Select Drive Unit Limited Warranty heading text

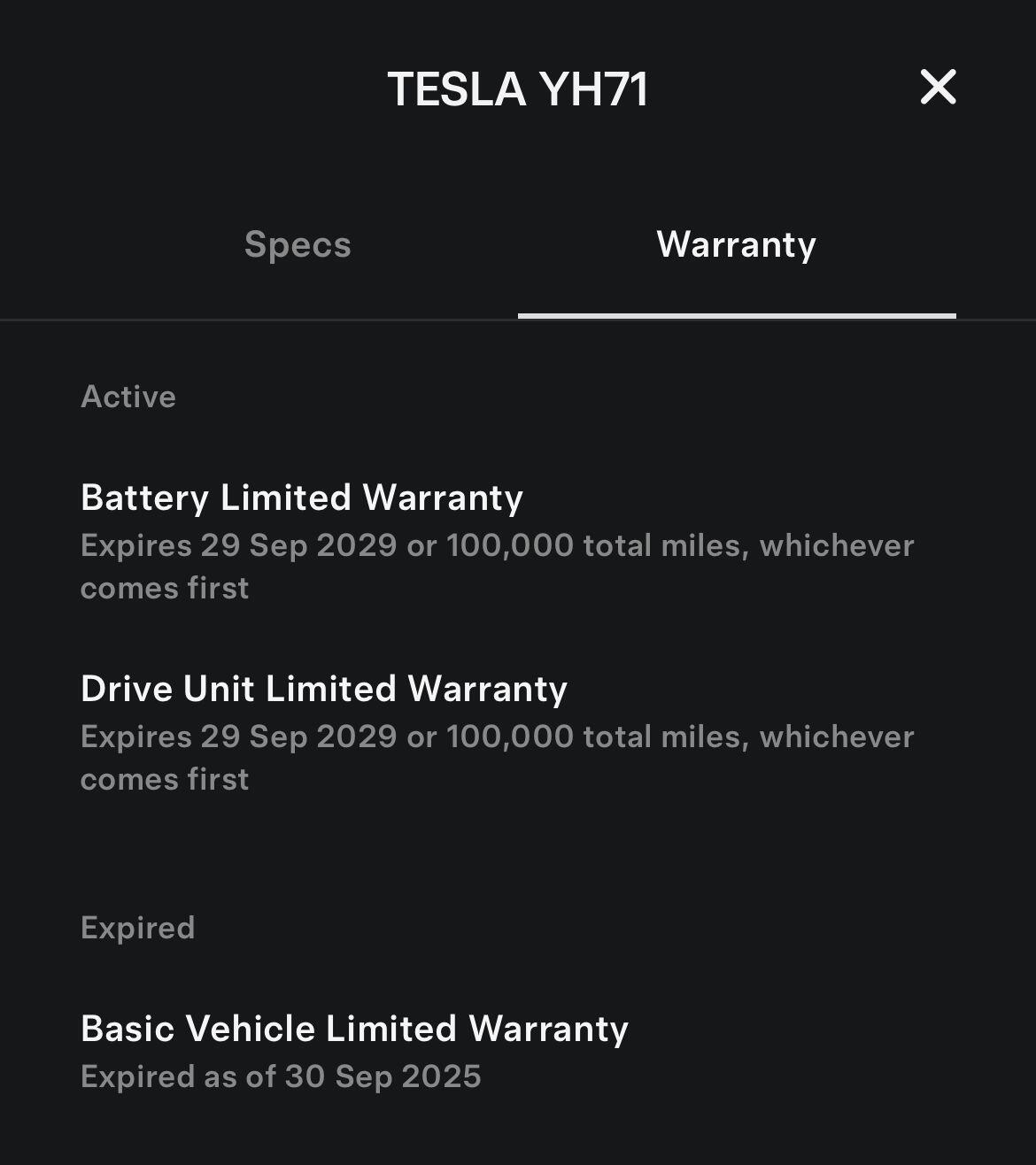pos(323,689)
